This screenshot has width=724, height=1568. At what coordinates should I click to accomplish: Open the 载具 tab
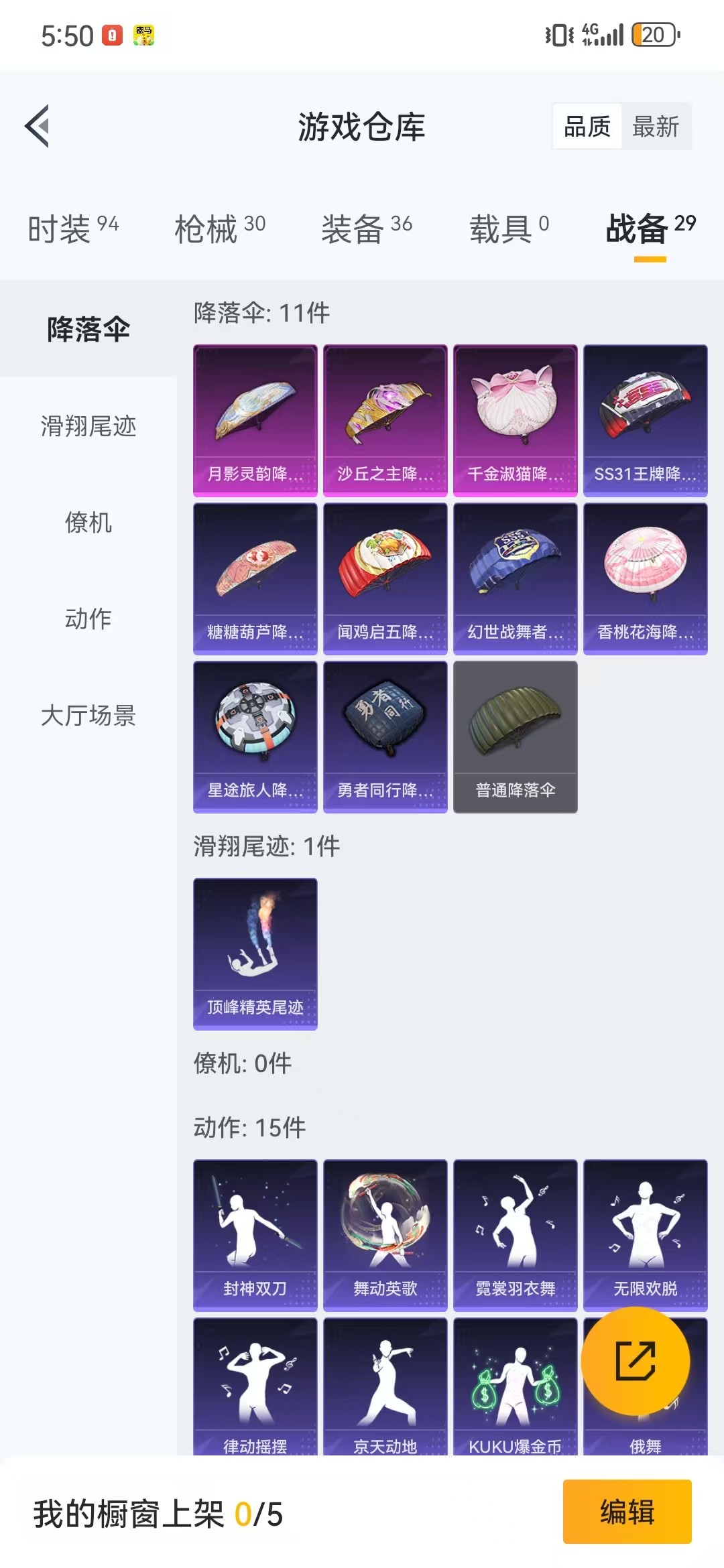click(509, 229)
